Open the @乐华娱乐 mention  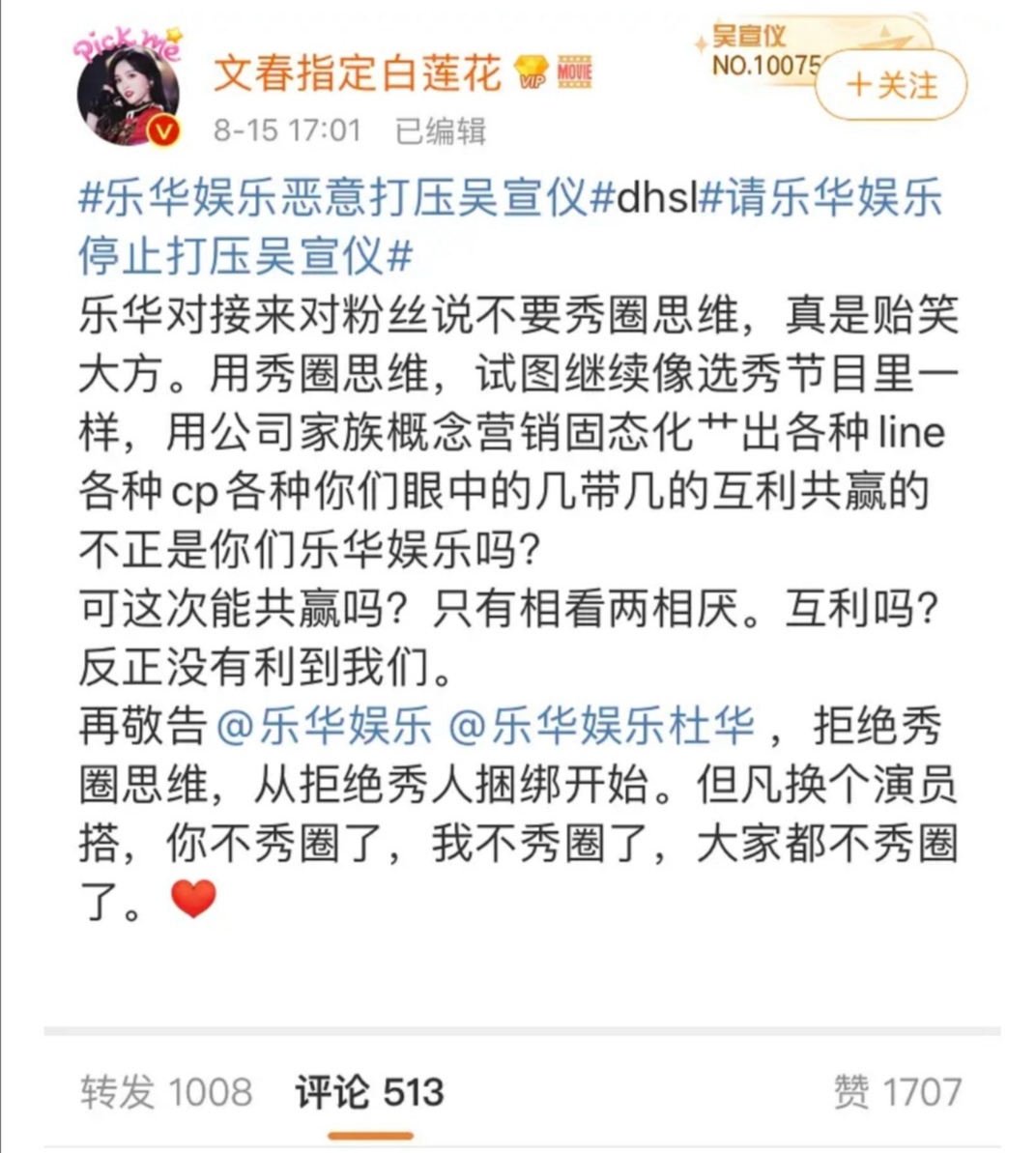pyautogui.click(x=324, y=726)
